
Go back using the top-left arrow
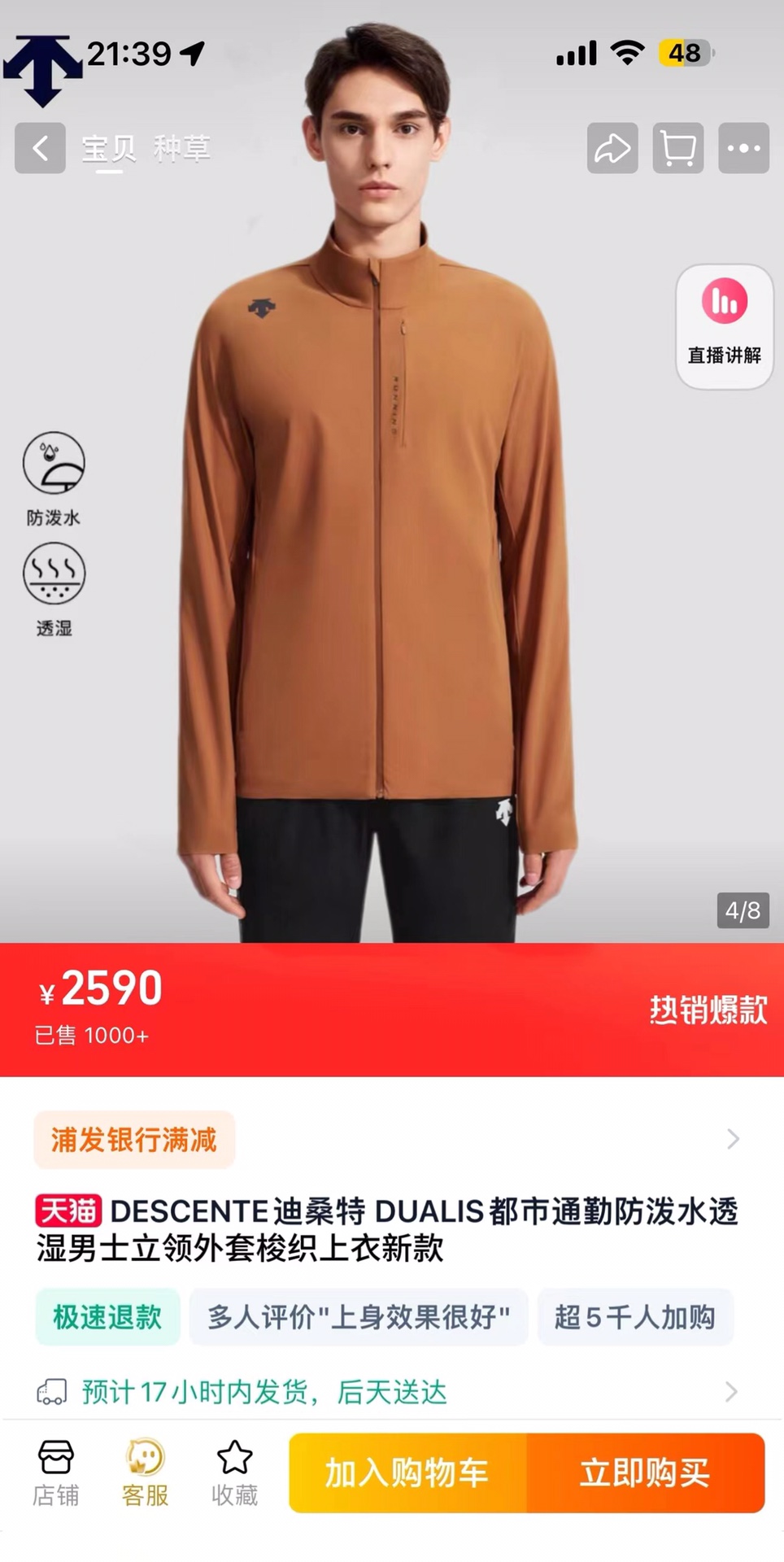pos(40,148)
